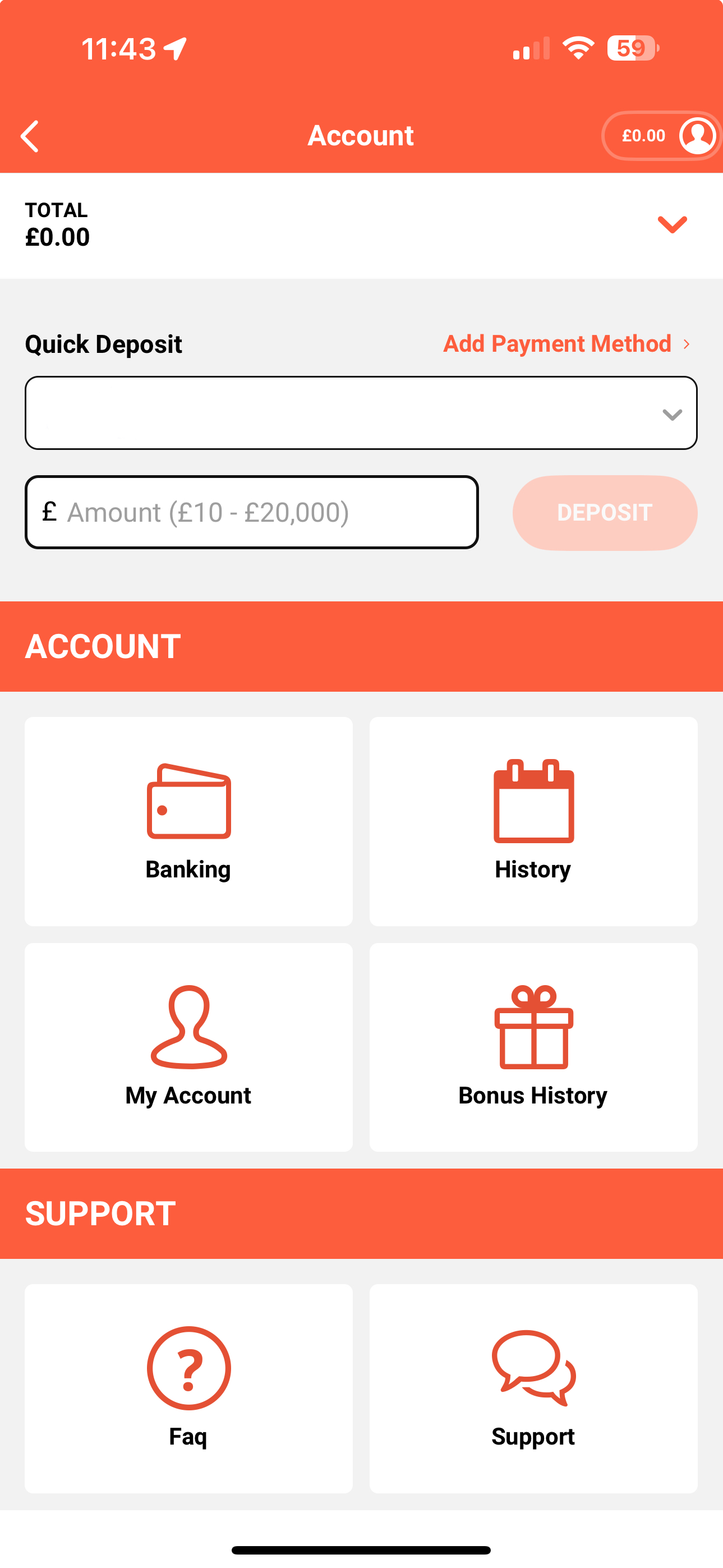Open the payment method dropdown
This screenshot has height=1568, width=723.
pos(361,413)
